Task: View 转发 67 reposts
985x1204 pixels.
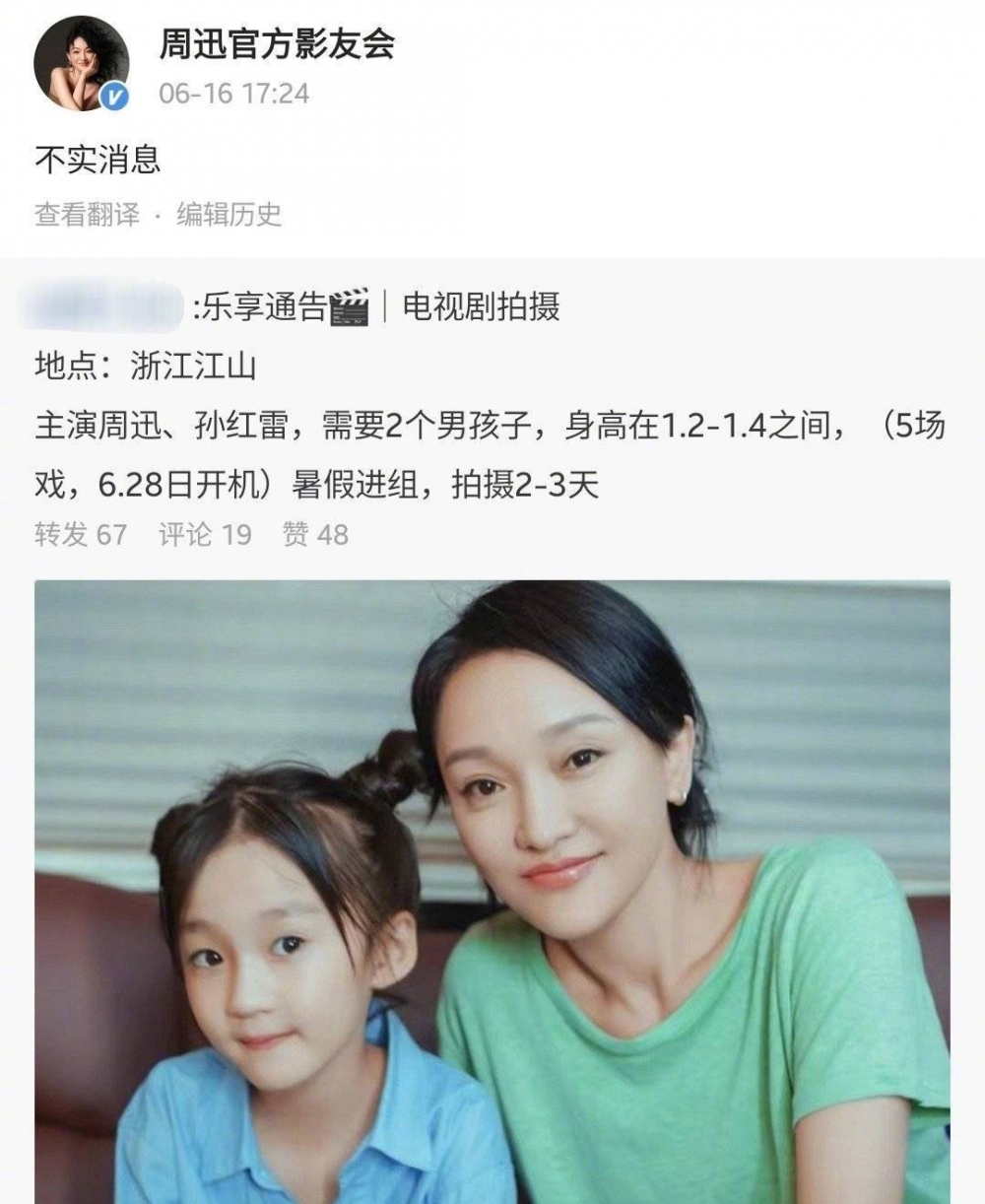Action: pos(81,534)
